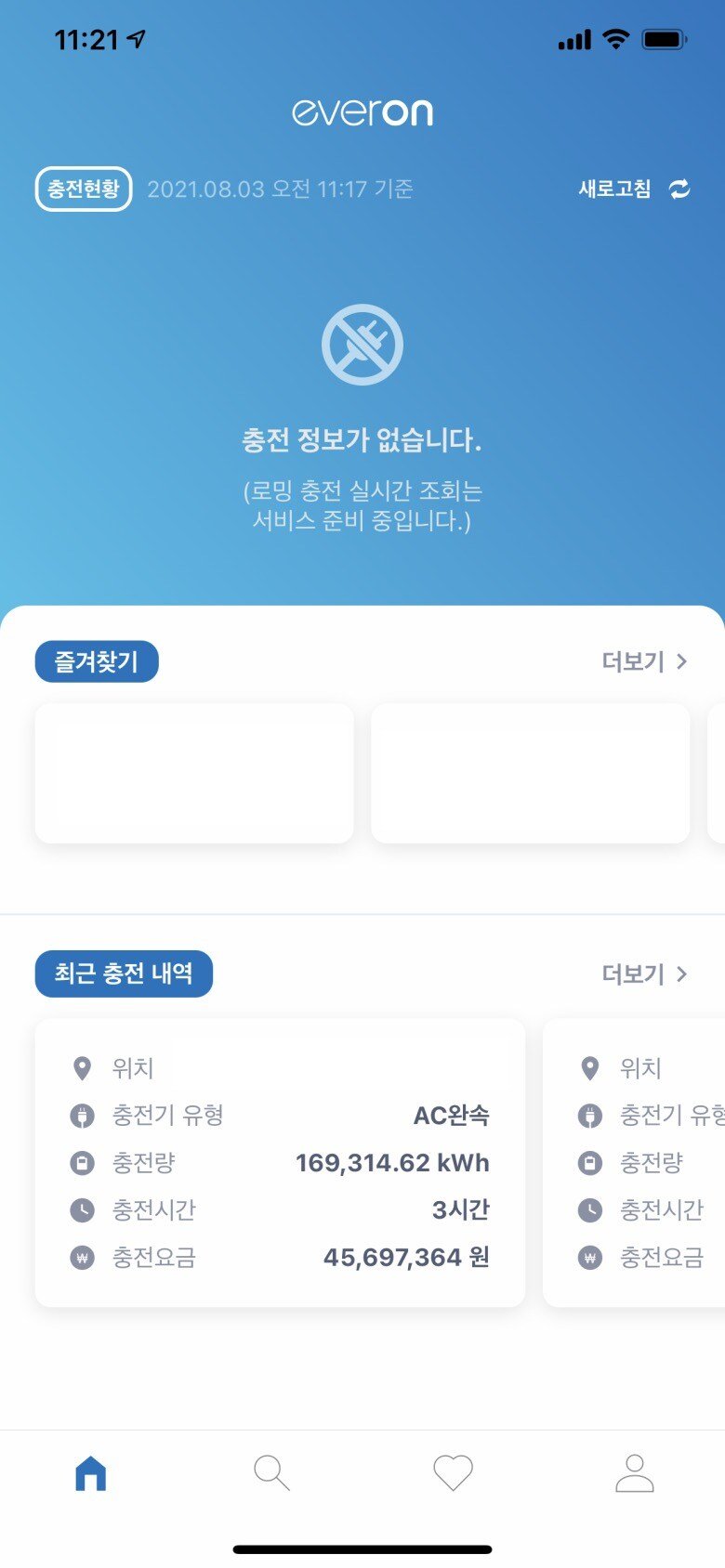The image size is (725, 1568).
Task: Open the profile tab
Action: pos(635,1472)
